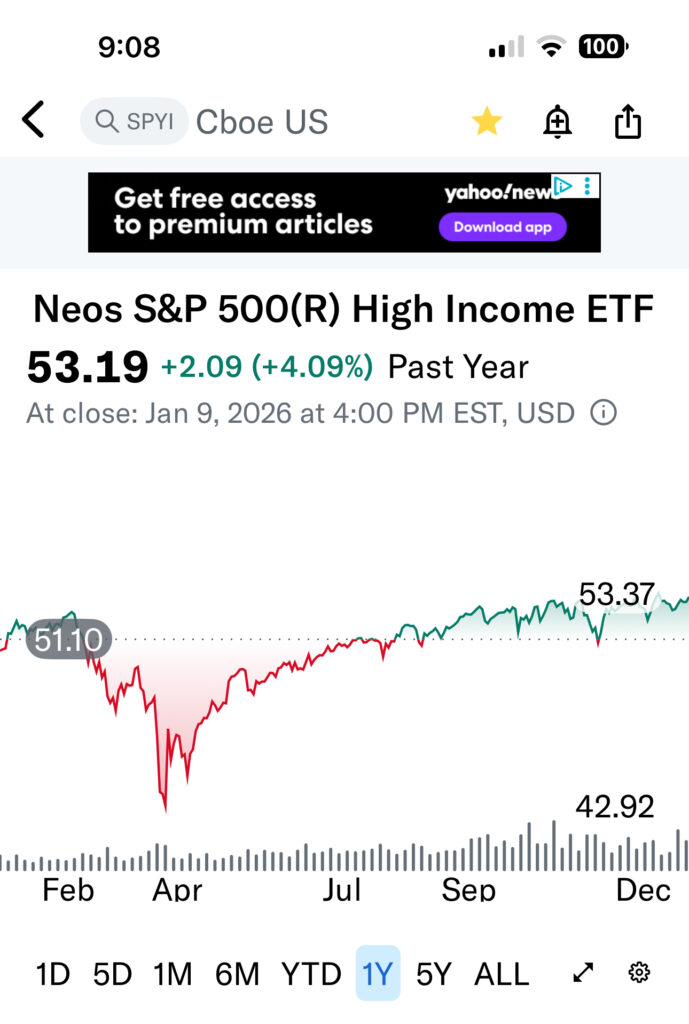Show the 1M chart range

pyautogui.click(x=173, y=973)
